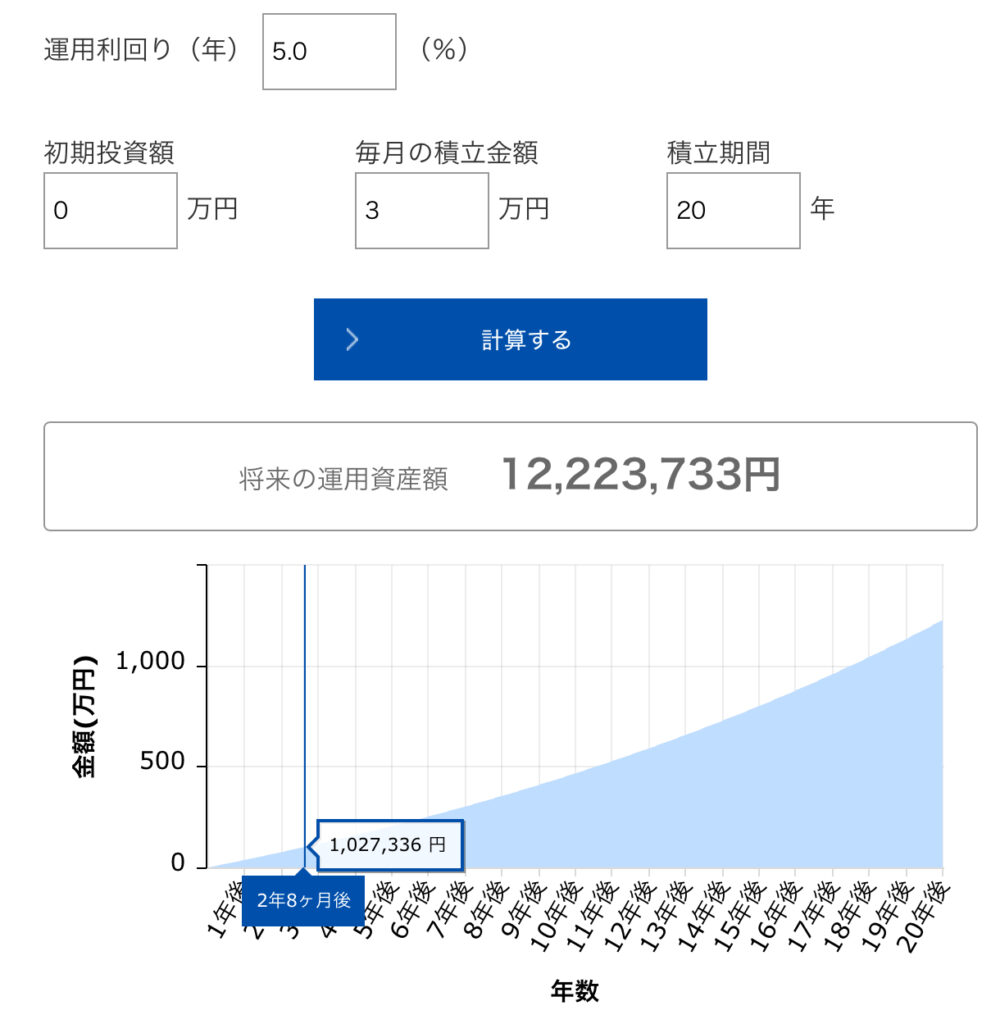Tap the initial investment amount field
Image resolution: width=991 pixels, height=1024 pixels.
(110, 211)
